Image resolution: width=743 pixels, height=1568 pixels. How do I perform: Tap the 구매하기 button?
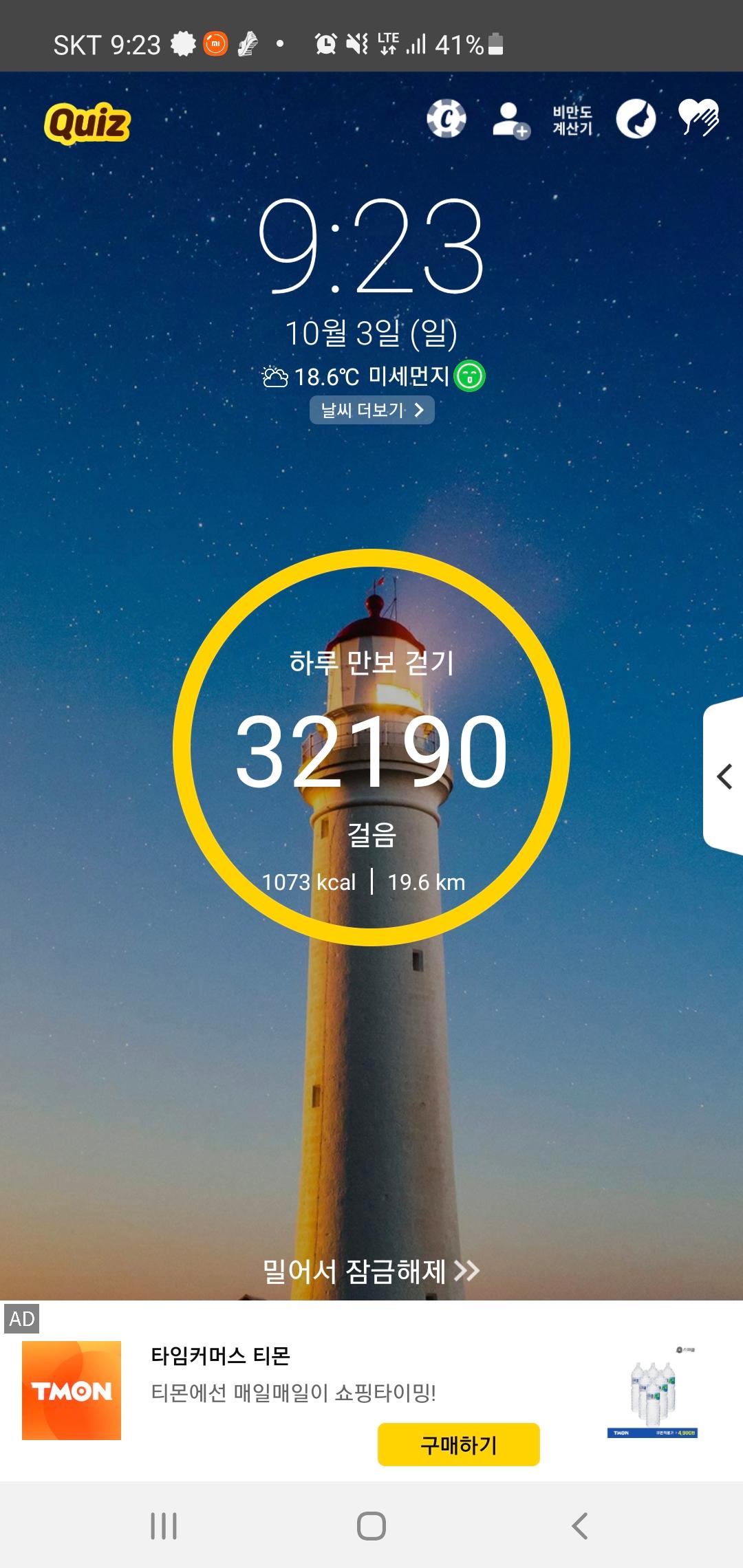(458, 1445)
